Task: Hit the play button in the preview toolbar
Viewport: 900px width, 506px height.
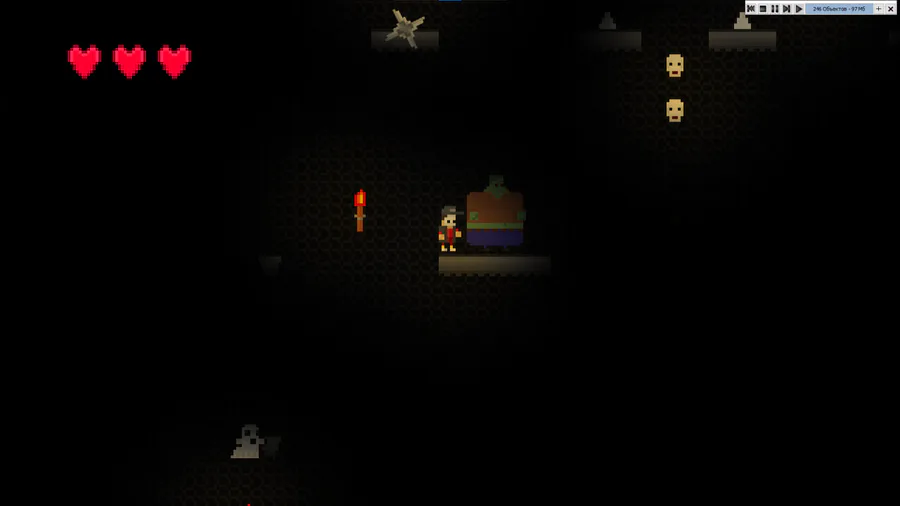Action: (x=798, y=9)
